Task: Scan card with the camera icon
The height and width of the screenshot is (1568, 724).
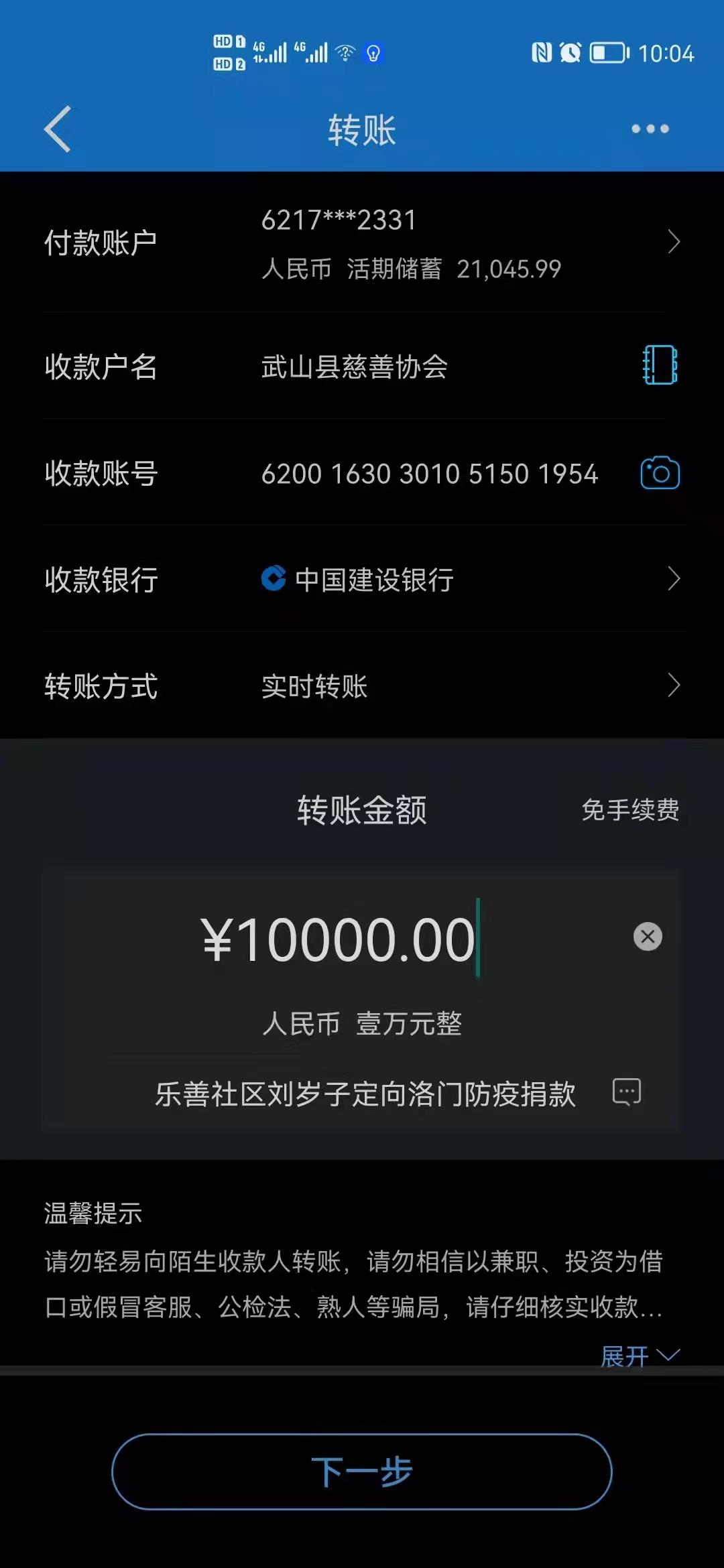Action: pyautogui.click(x=660, y=473)
